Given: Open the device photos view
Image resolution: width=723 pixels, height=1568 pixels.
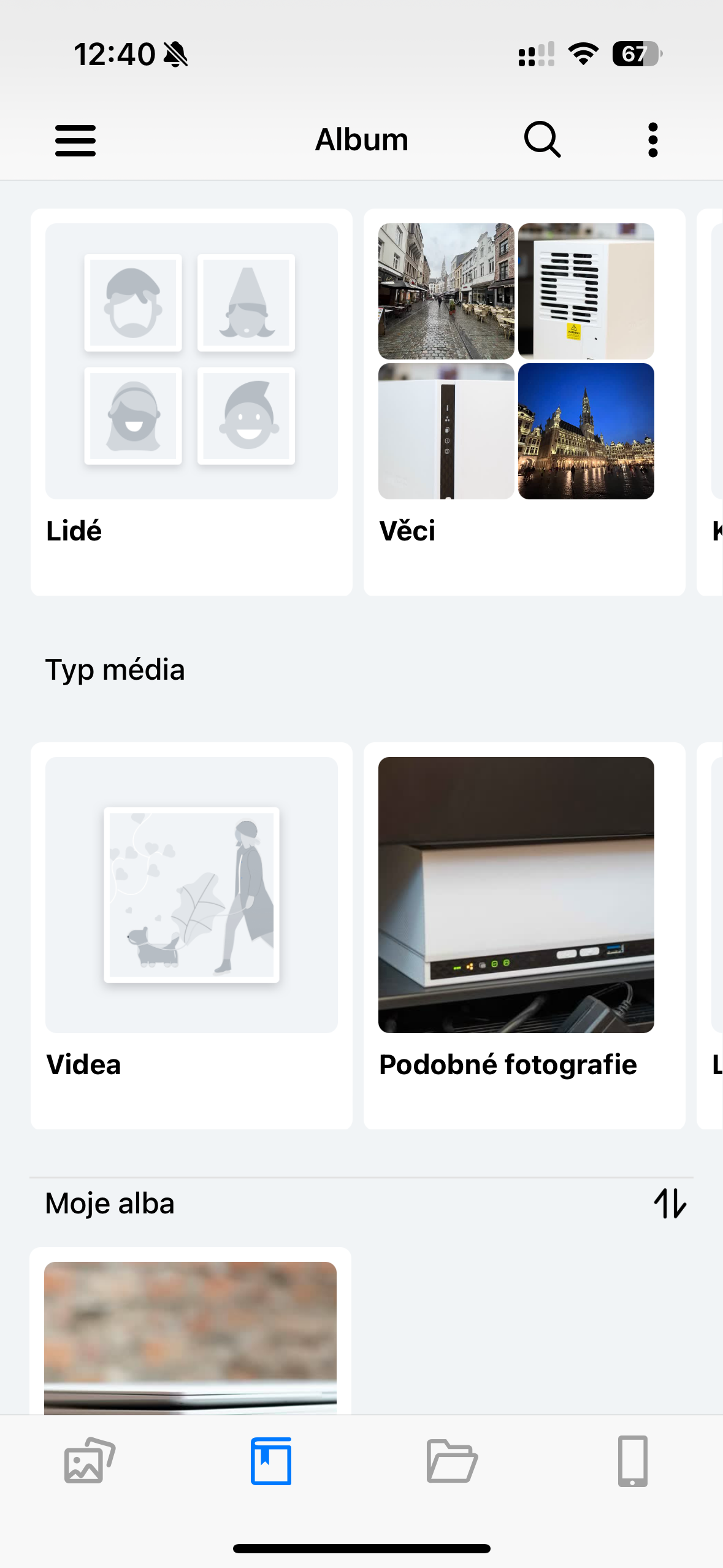Looking at the screenshot, I should coord(634,1460).
